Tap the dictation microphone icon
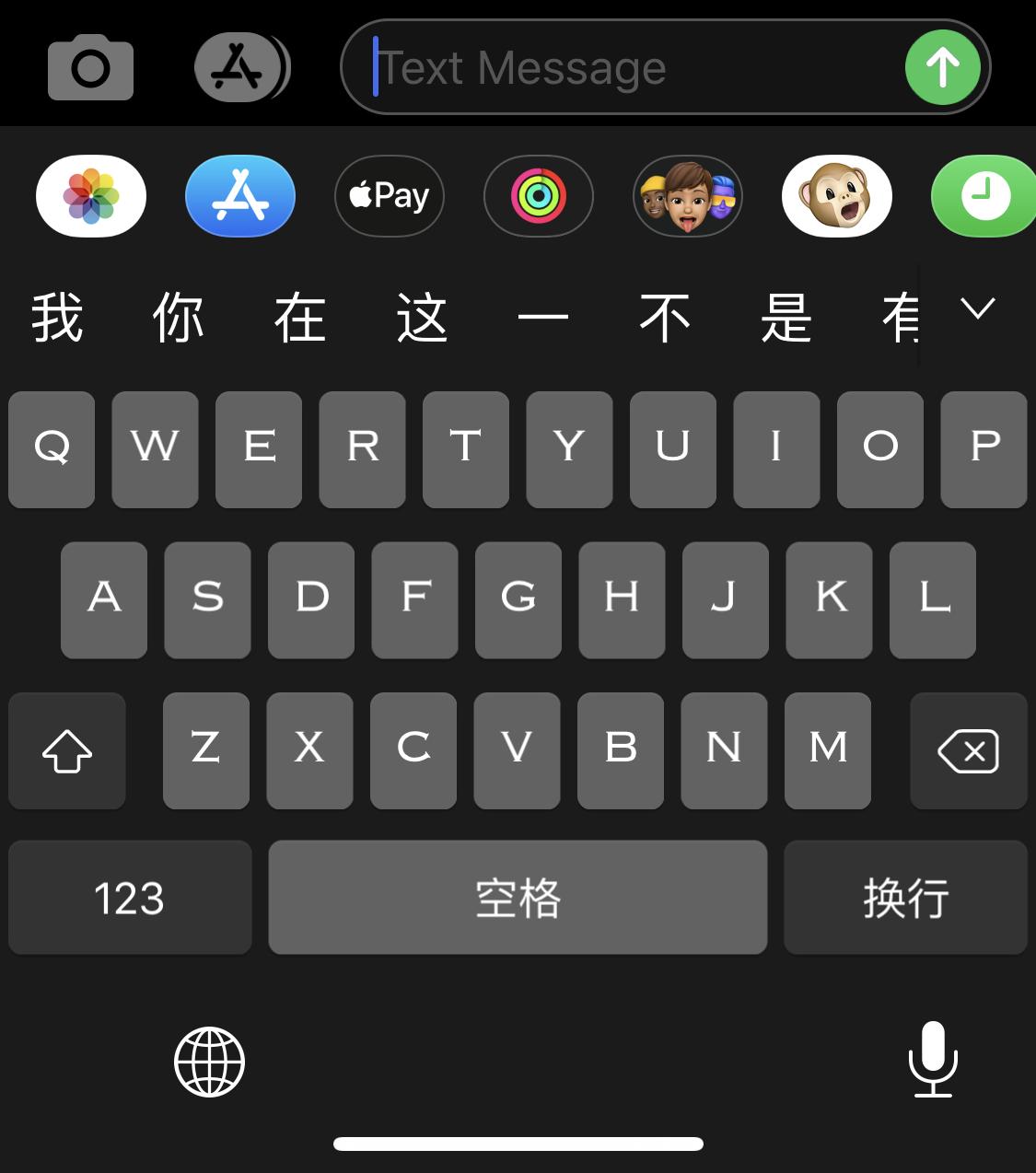The image size is (1036, 1173). (933, 1062)
